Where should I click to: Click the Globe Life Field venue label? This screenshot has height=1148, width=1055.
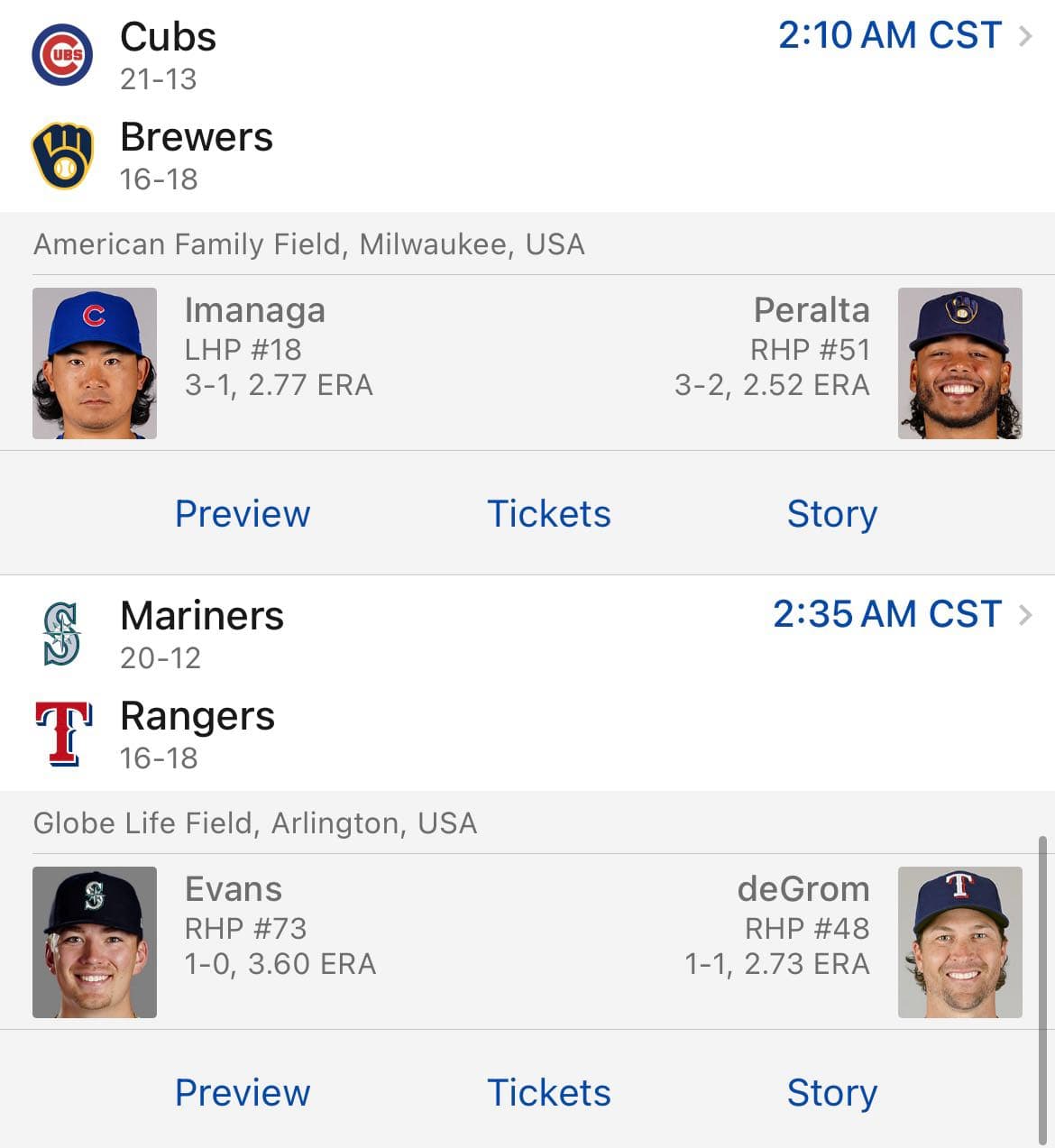pos(255,822)
